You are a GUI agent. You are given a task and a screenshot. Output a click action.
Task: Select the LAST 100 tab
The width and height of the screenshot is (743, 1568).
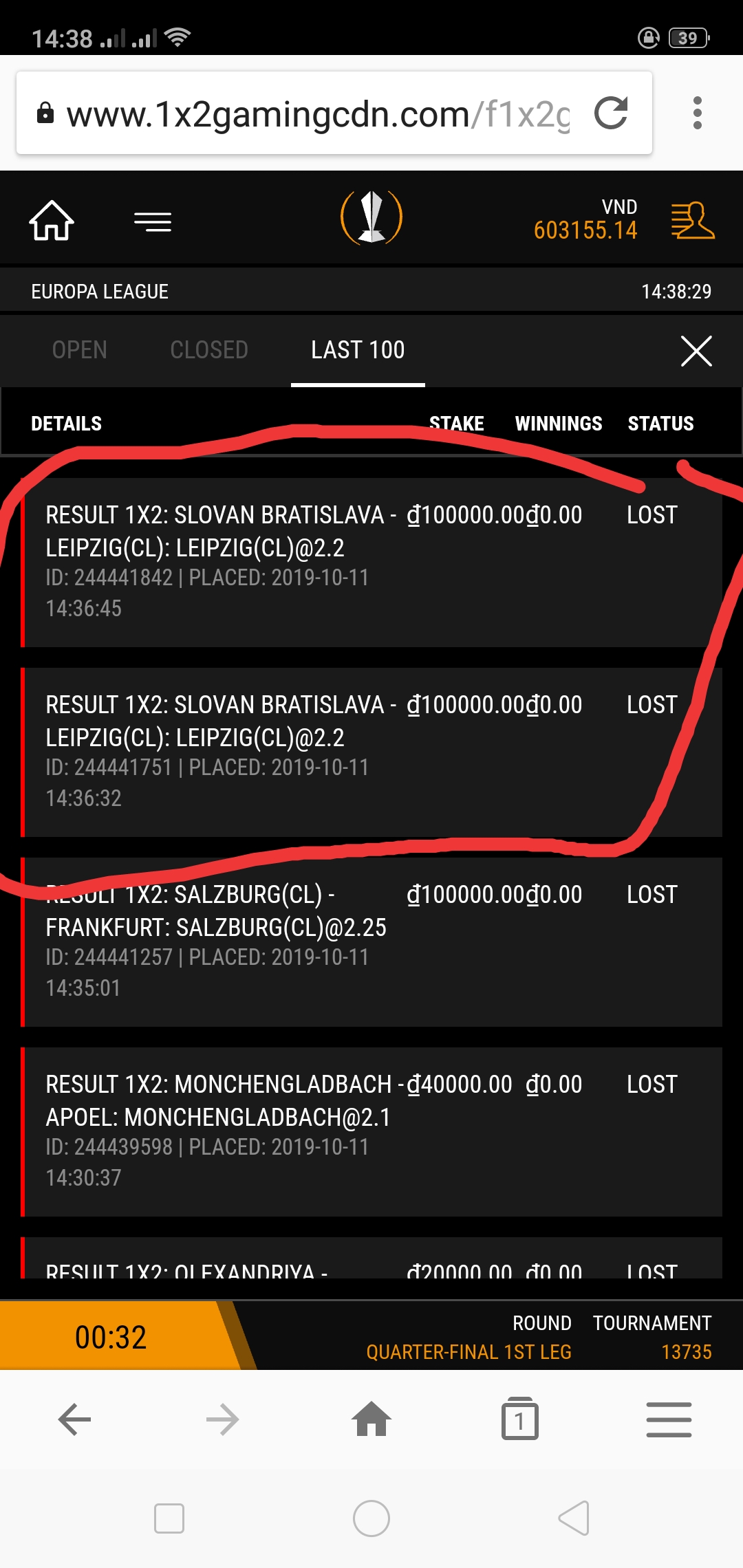(x=358, y=350)
